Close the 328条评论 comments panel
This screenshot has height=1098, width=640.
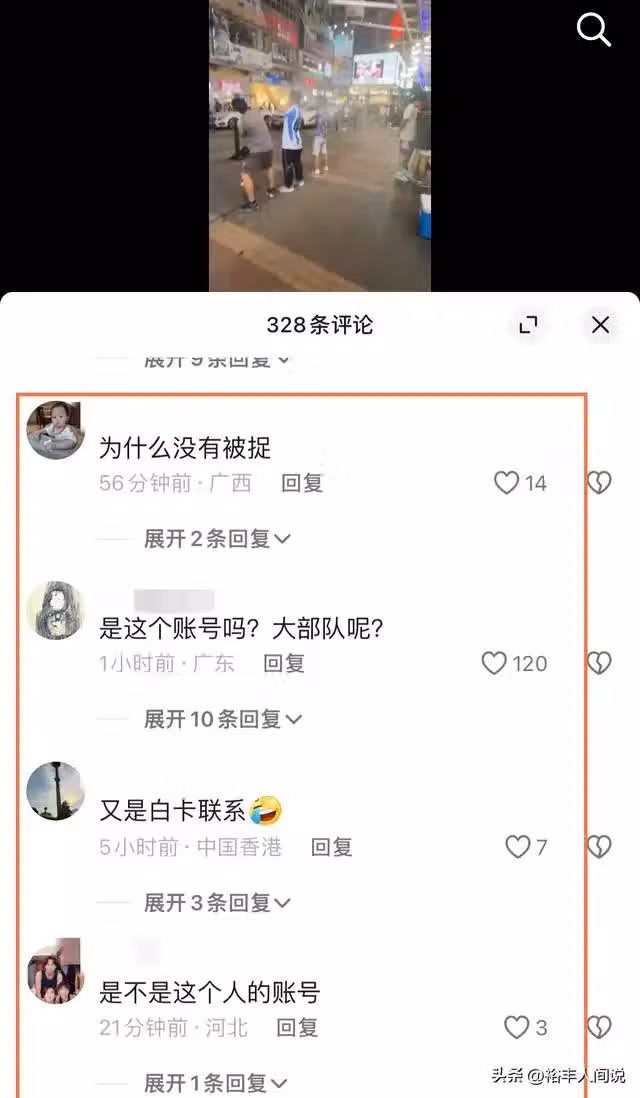coord(600,325)
